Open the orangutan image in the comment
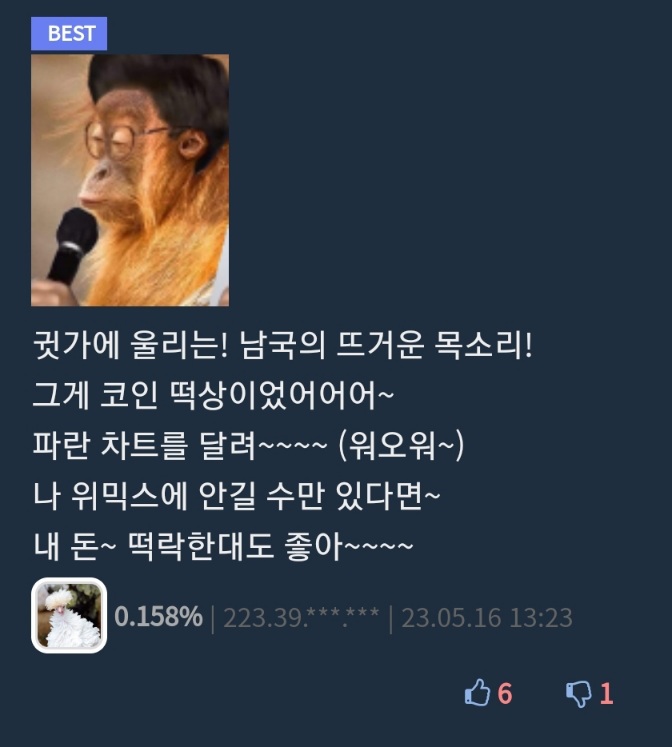This screenshot has height=747, width=672. [x=130, y=180]
